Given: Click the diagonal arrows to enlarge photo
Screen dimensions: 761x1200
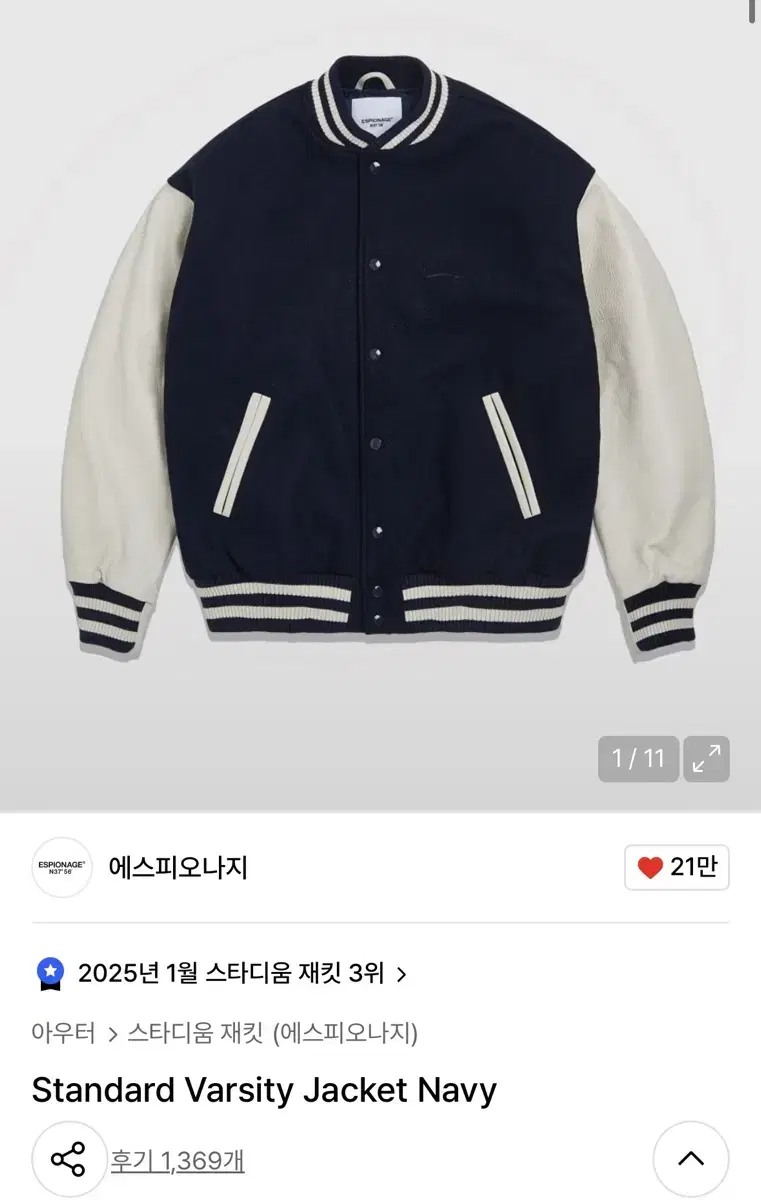Looking at the screenshot, I should click(x=707, y=760).
